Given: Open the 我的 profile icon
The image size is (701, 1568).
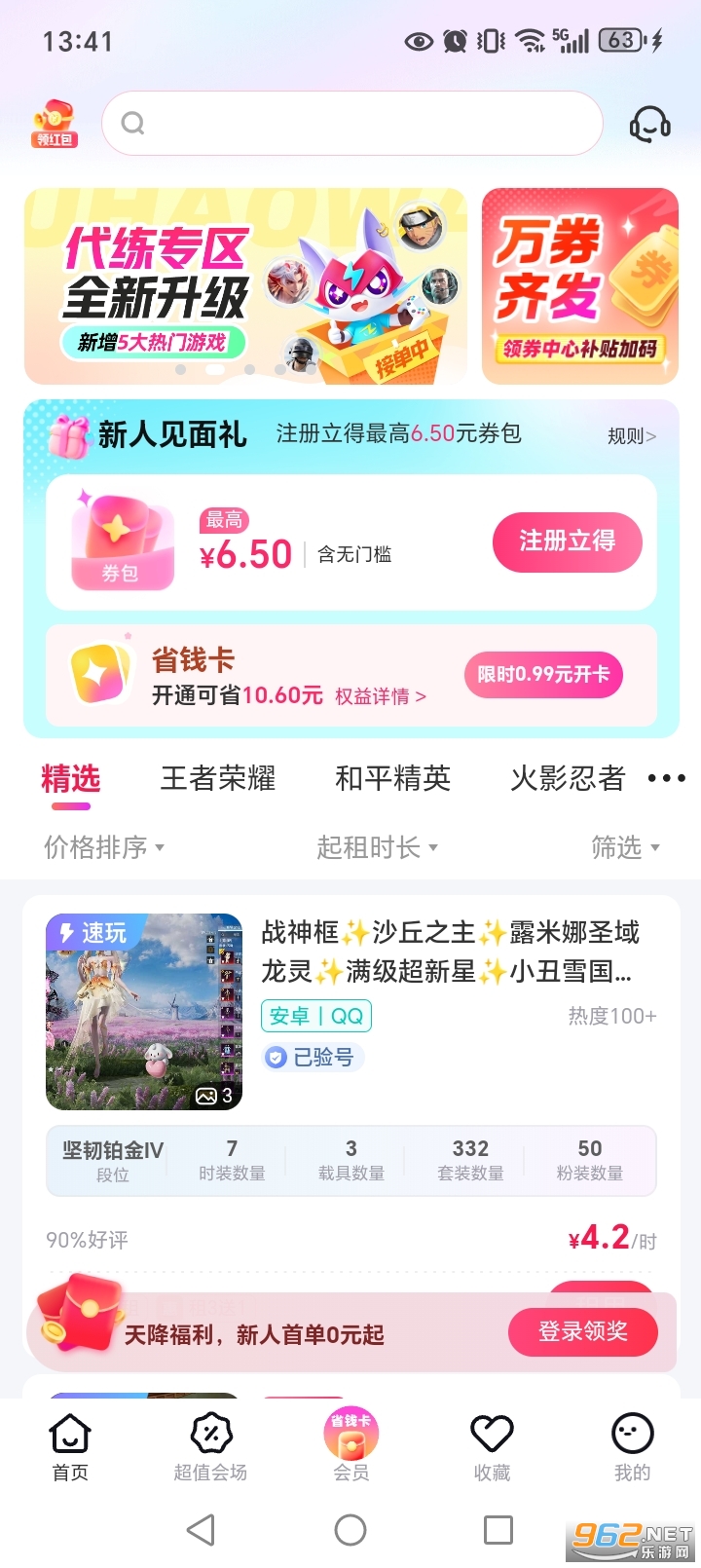Looking at the screenshot, I should pos(631,1434).
